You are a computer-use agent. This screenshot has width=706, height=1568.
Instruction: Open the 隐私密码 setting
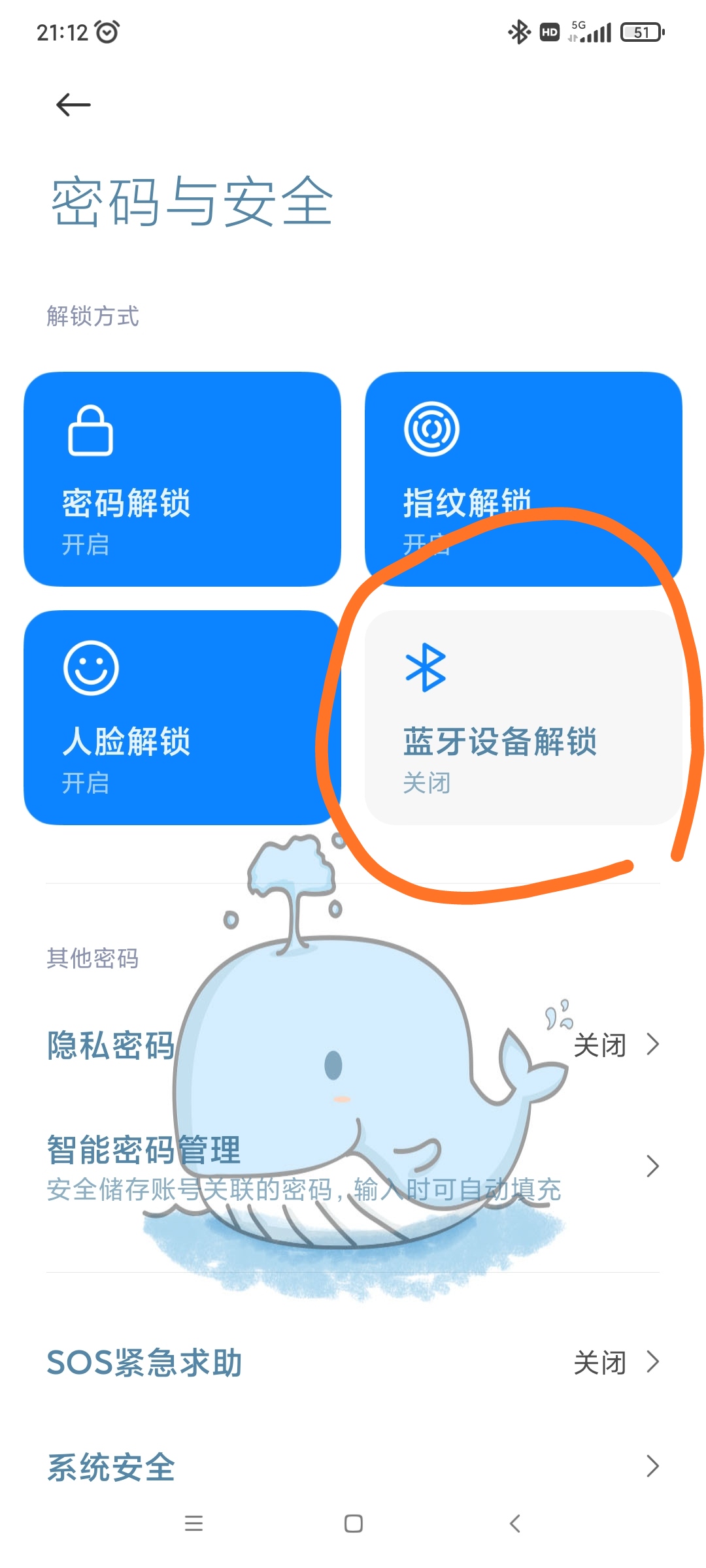pyautogui.click(x=353, y=1045)
